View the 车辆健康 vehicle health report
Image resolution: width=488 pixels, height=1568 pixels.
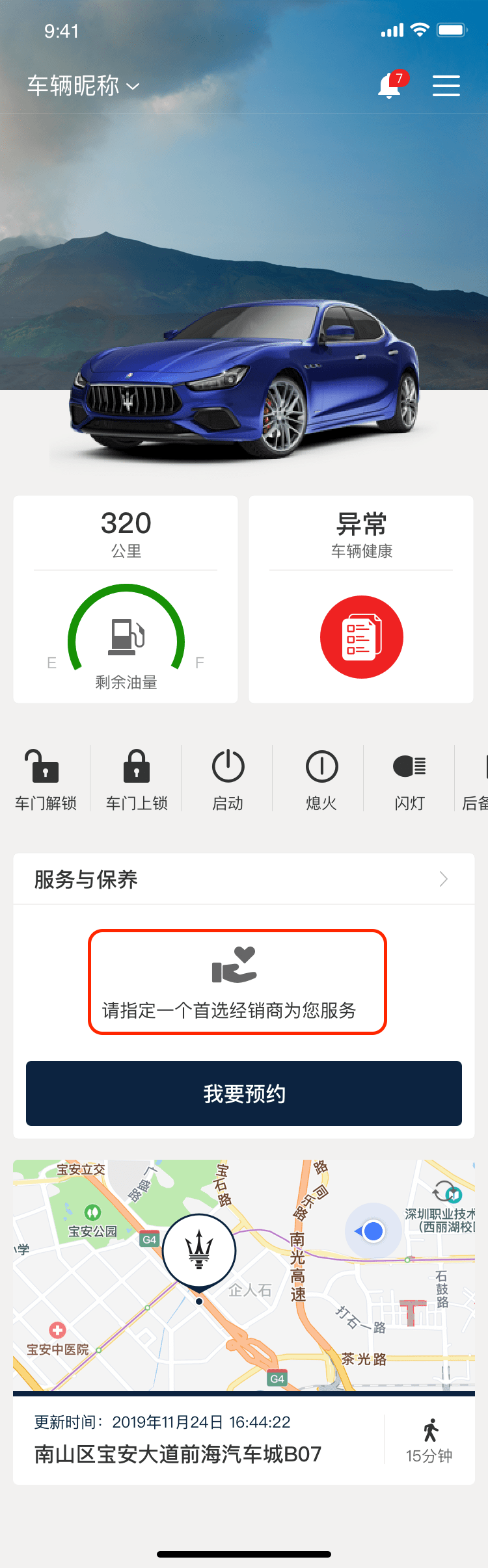tap(361, 636)
